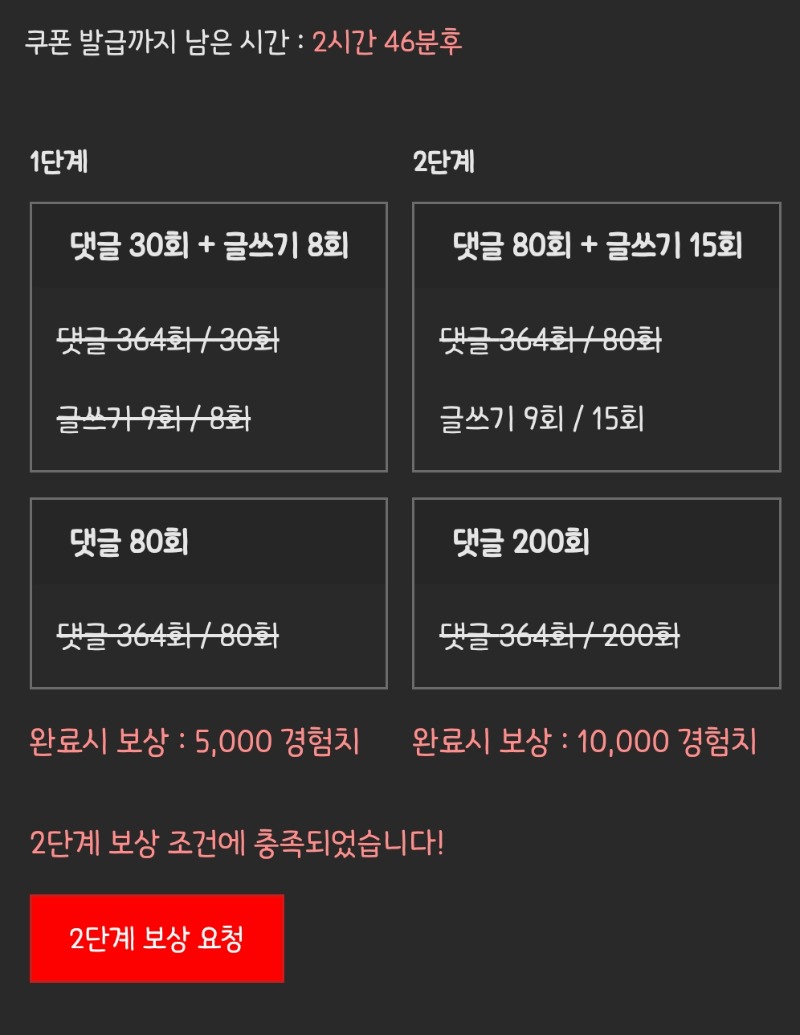The height and width of the screenshot is (1035, 800).
Task: Click the 2단계 보상 요청 red button
Action: pos(155,938)
